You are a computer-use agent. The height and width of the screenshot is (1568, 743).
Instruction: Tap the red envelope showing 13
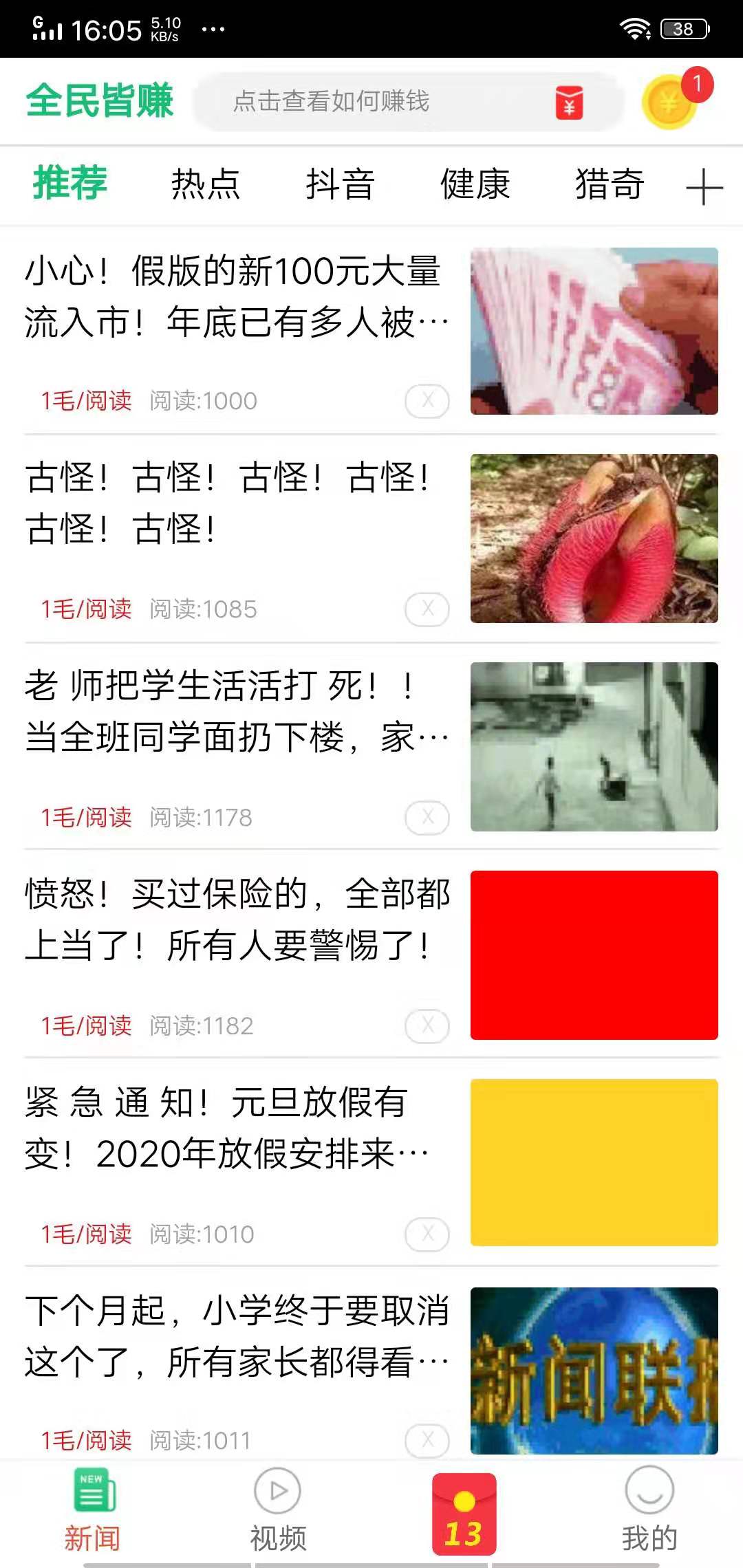tap(464, 1513)
